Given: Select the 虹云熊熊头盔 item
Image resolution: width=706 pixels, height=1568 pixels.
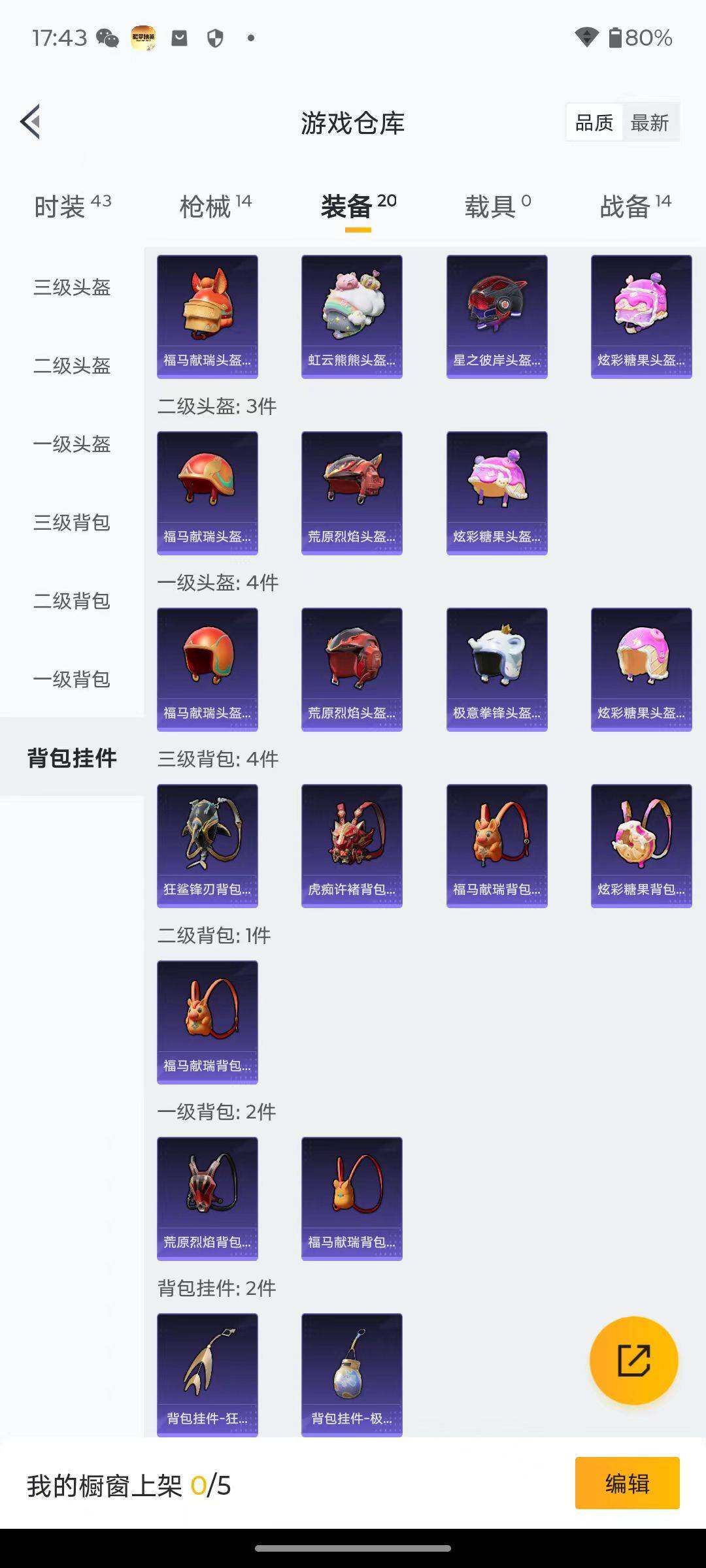Looking at the screenshot, I should pyautogui.click(x=352, y=316).
